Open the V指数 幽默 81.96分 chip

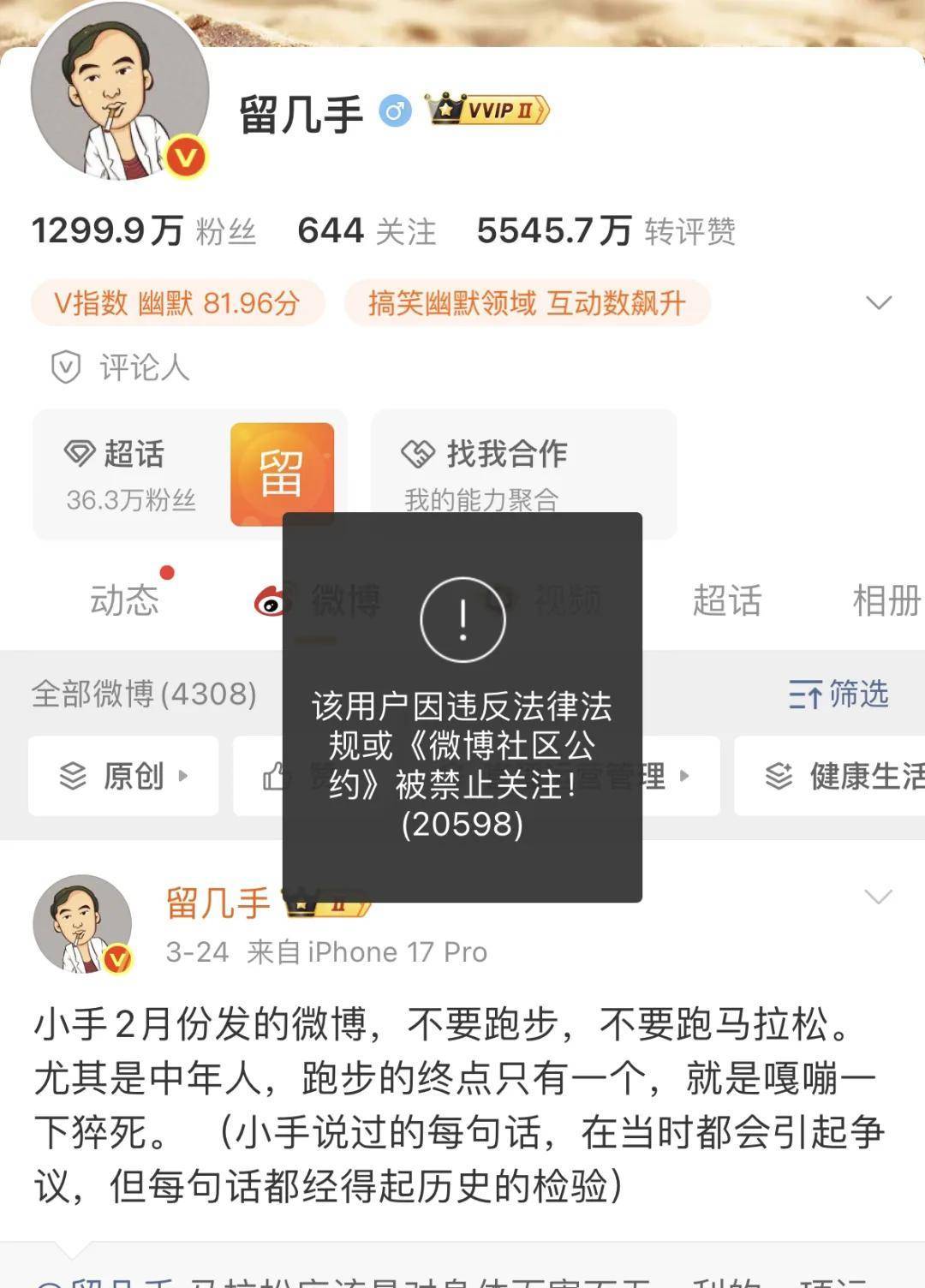tap(177, 303)
